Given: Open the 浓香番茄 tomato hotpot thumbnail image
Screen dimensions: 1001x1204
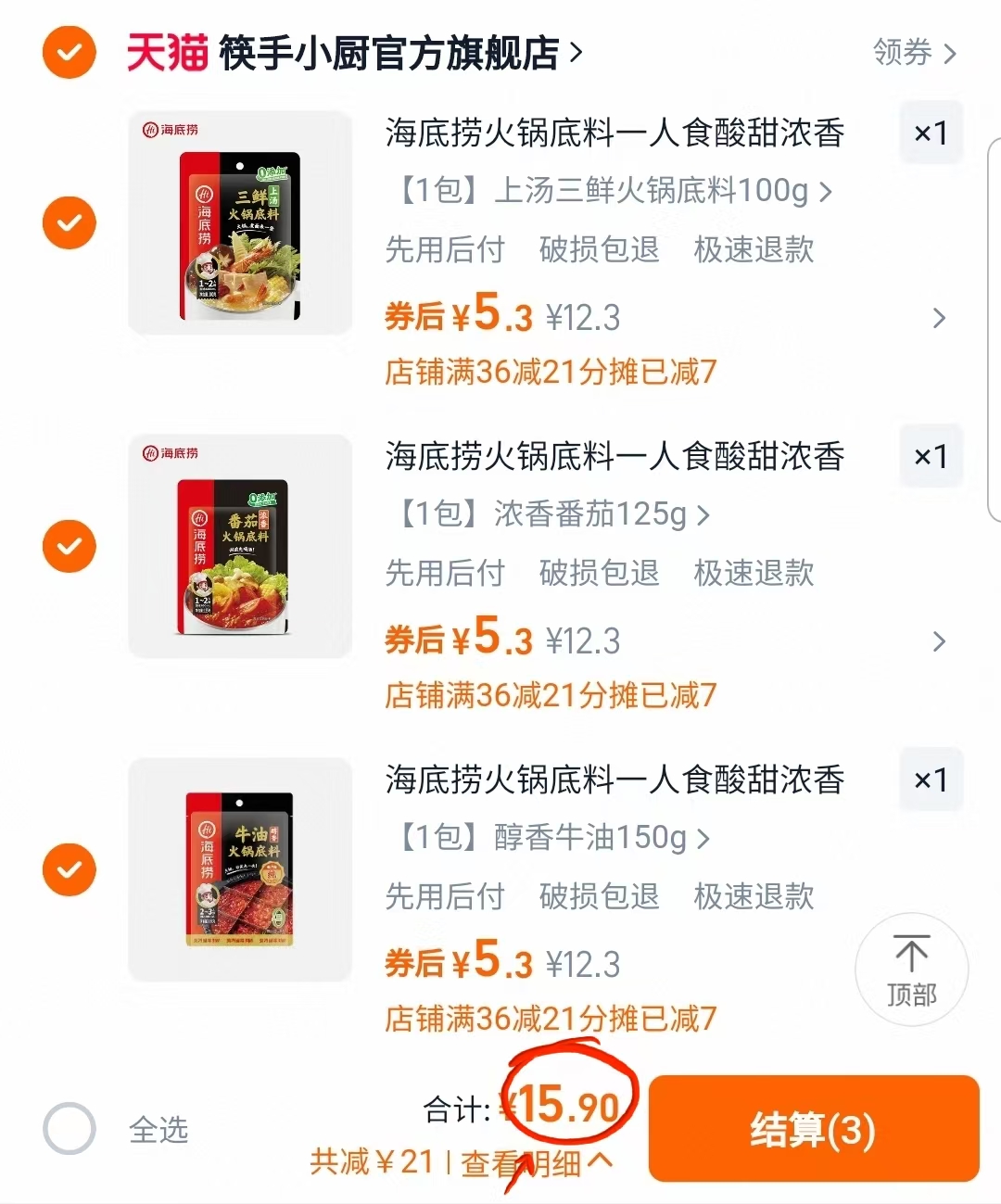Looking at the screenshot, I should pos(239,547).
